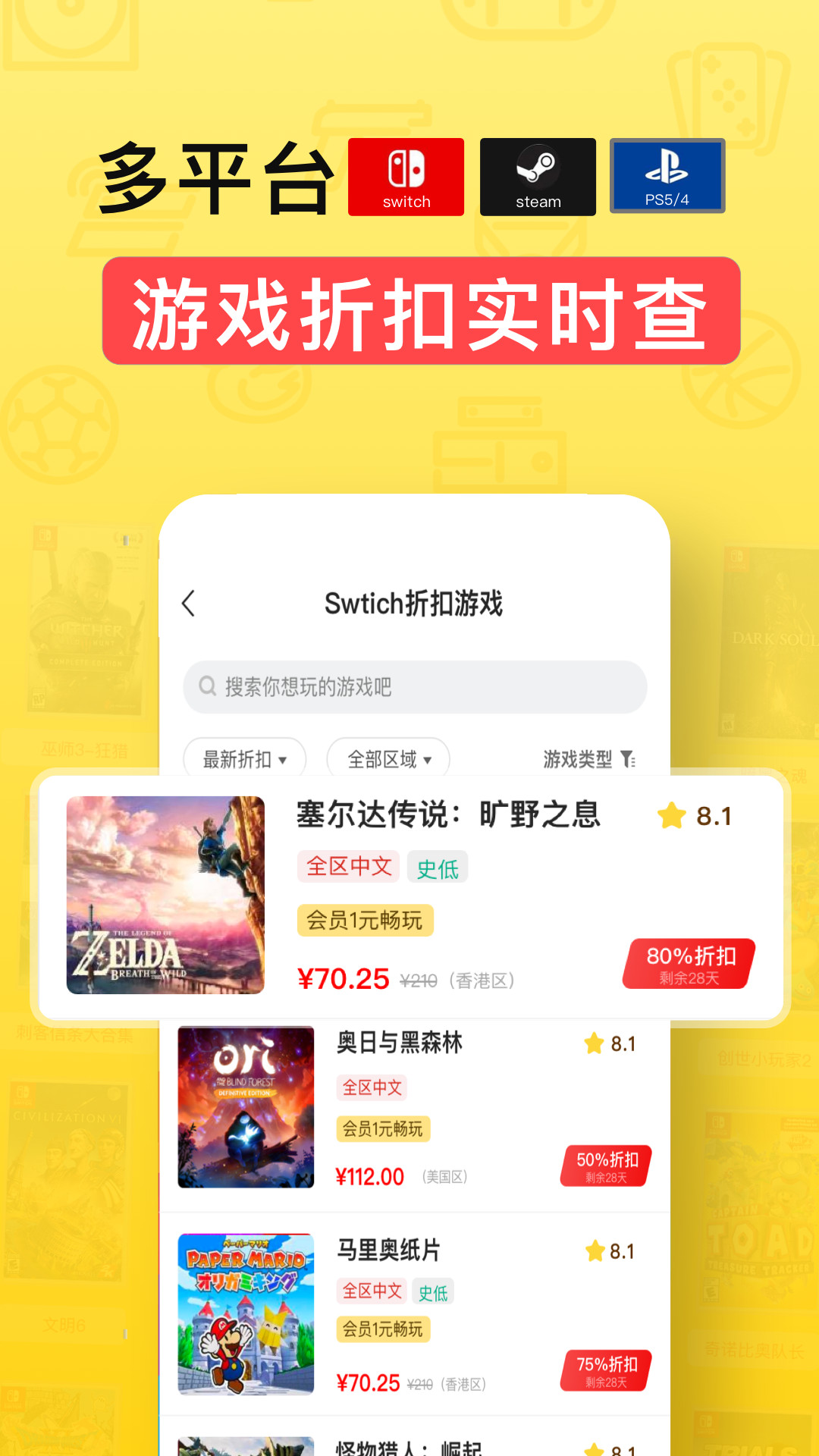Expand the 最新折扣 dropdown
This screenshot has height=1456, width=819.
coord(244,759)
